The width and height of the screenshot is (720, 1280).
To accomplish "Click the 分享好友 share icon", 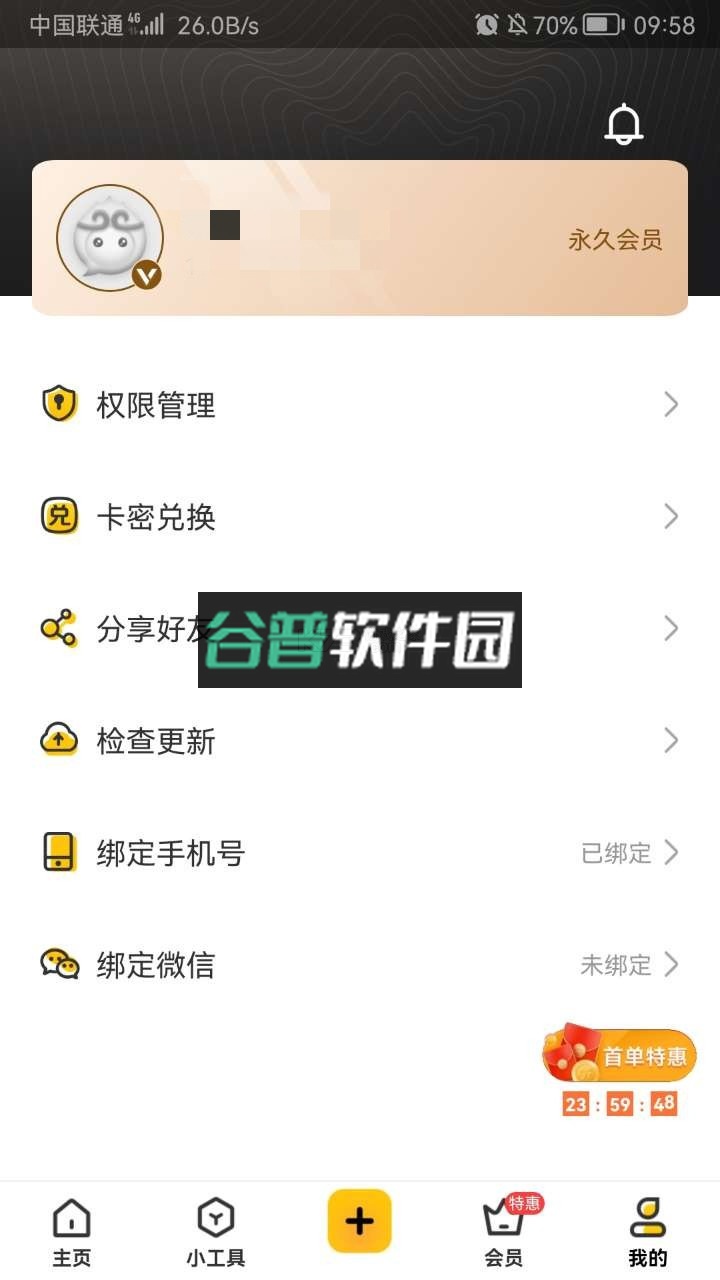I will point(59,628).
